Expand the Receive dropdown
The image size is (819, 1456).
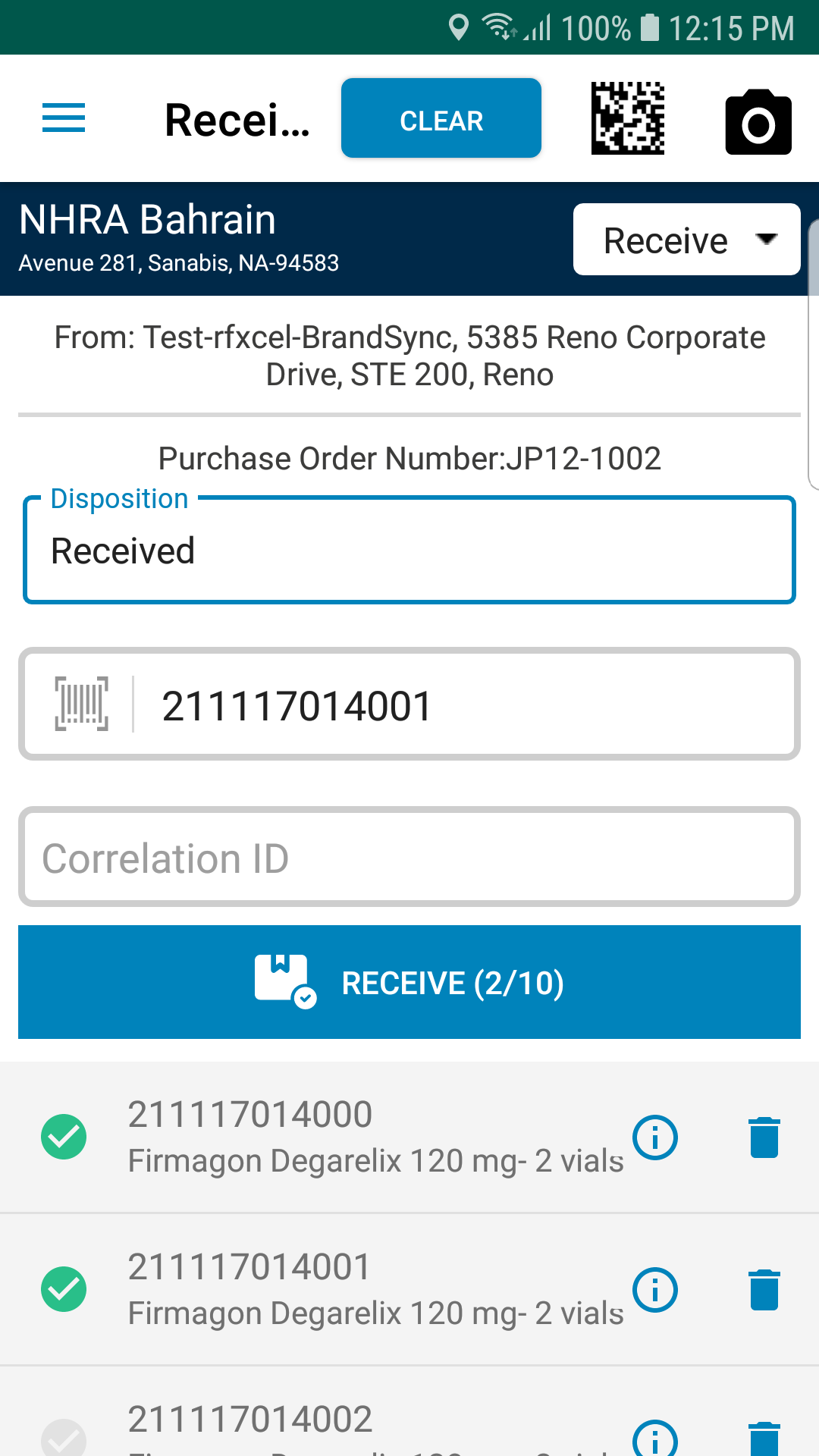(x=687, y=240)
